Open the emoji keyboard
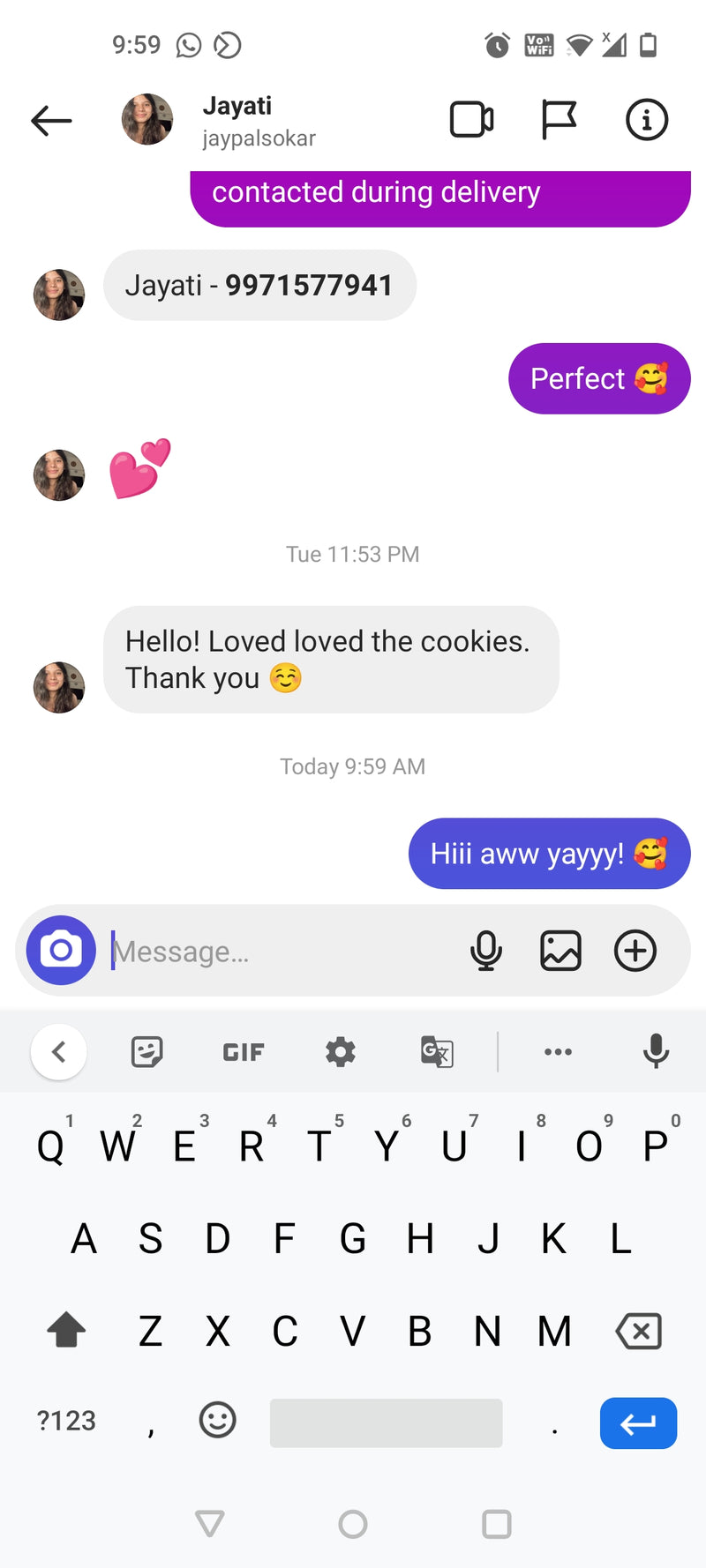The width and height of the screenshot is (706, 1568). pos(217,1420)
